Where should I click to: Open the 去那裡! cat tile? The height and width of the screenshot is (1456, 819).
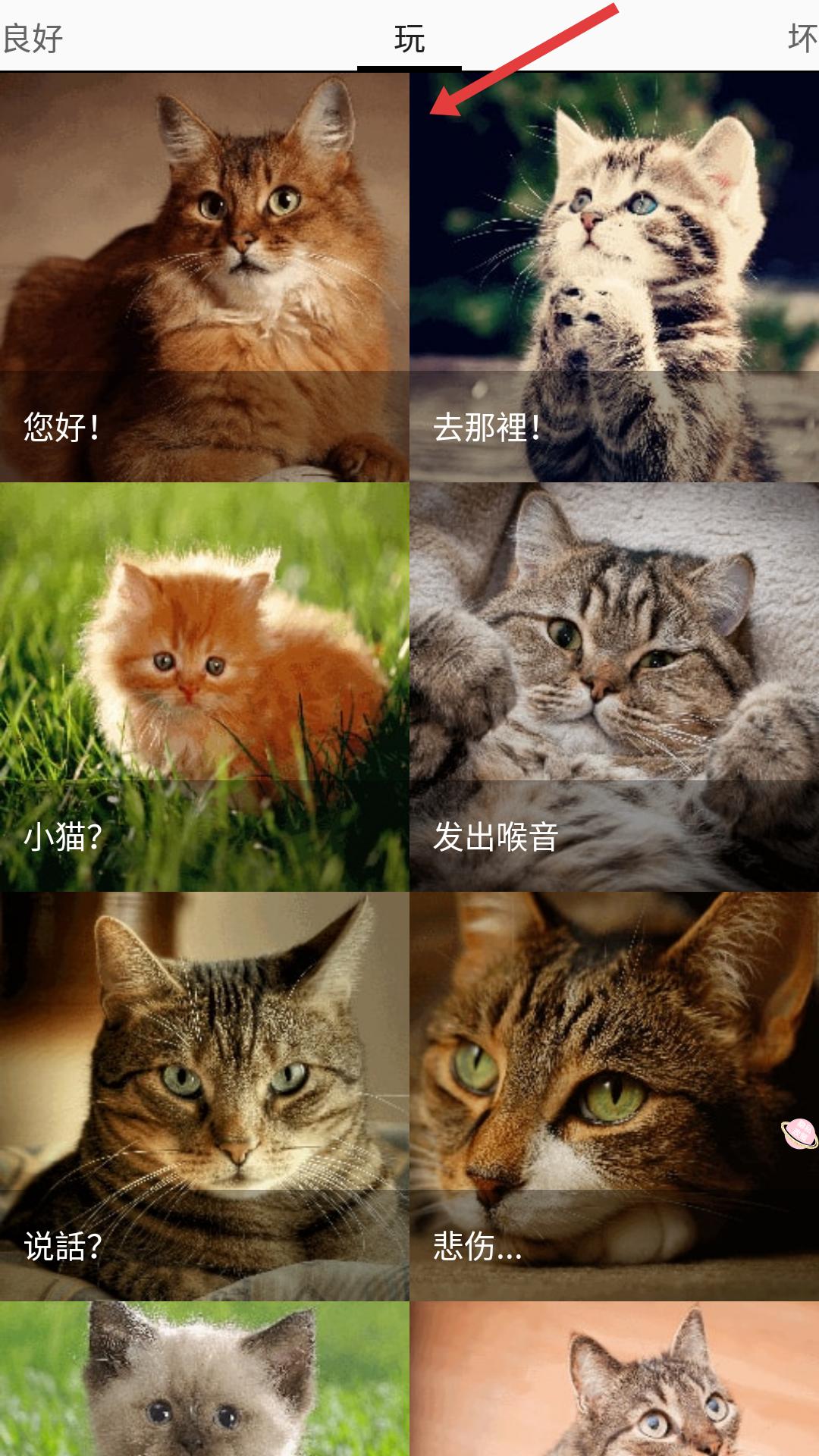click(x=614, y=277)
